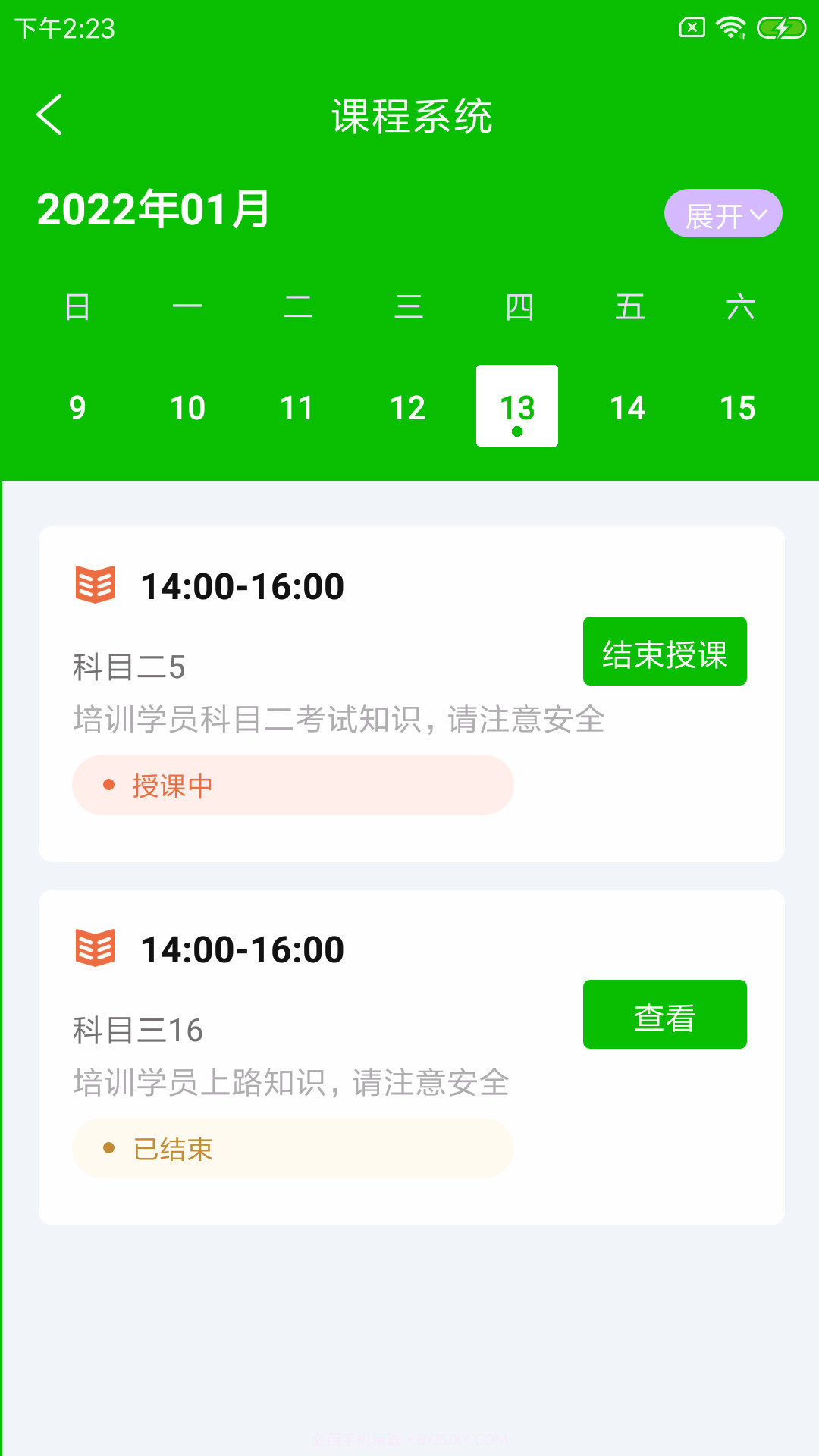Image resolution: width=819 pixels, height=1456 pixels.
Task: Tap the 已结束 status dot on the second card
Action: click(111, 1149)
